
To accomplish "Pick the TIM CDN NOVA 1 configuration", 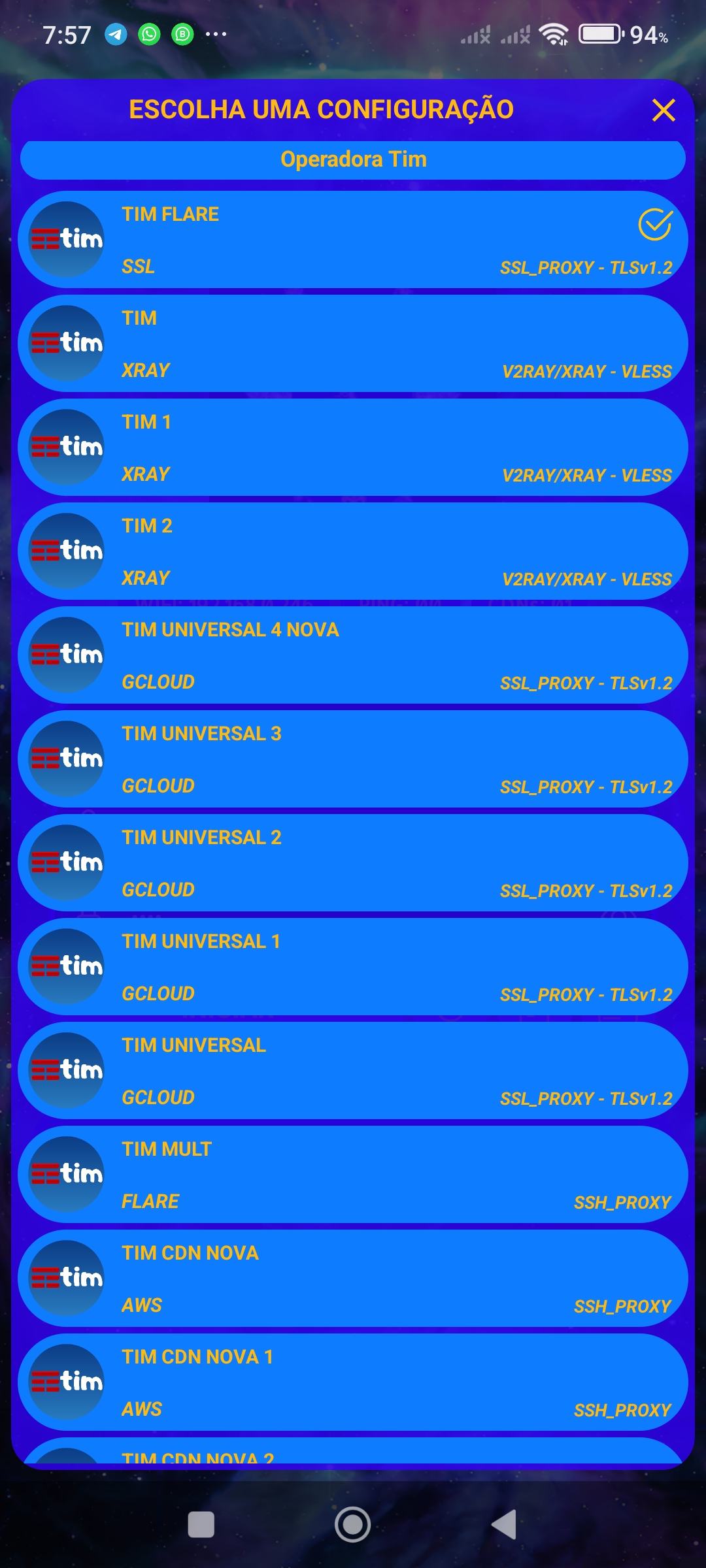I will (353, 1382).
